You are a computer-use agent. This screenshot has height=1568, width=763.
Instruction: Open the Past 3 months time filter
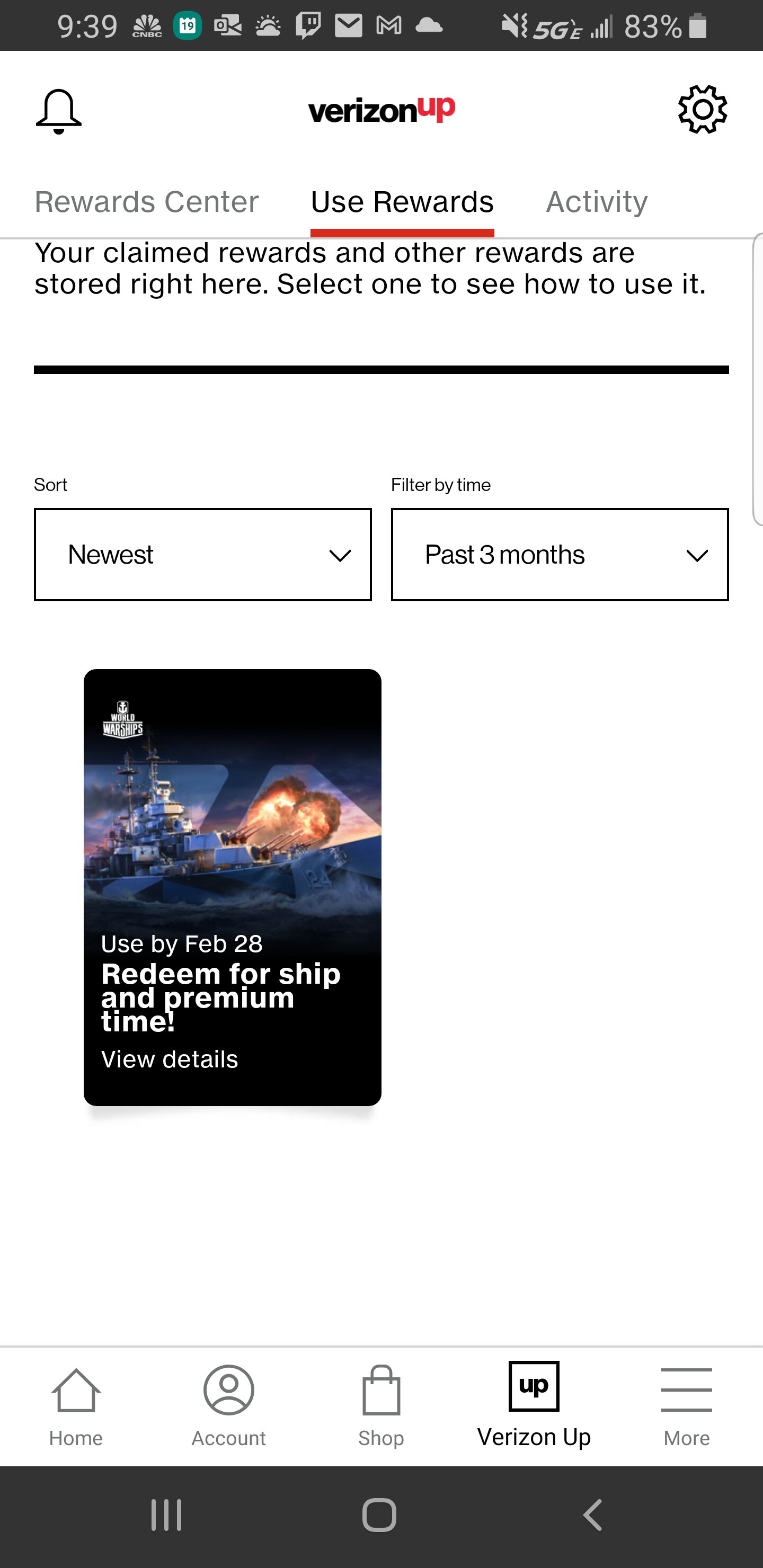(x=559, y=555)
